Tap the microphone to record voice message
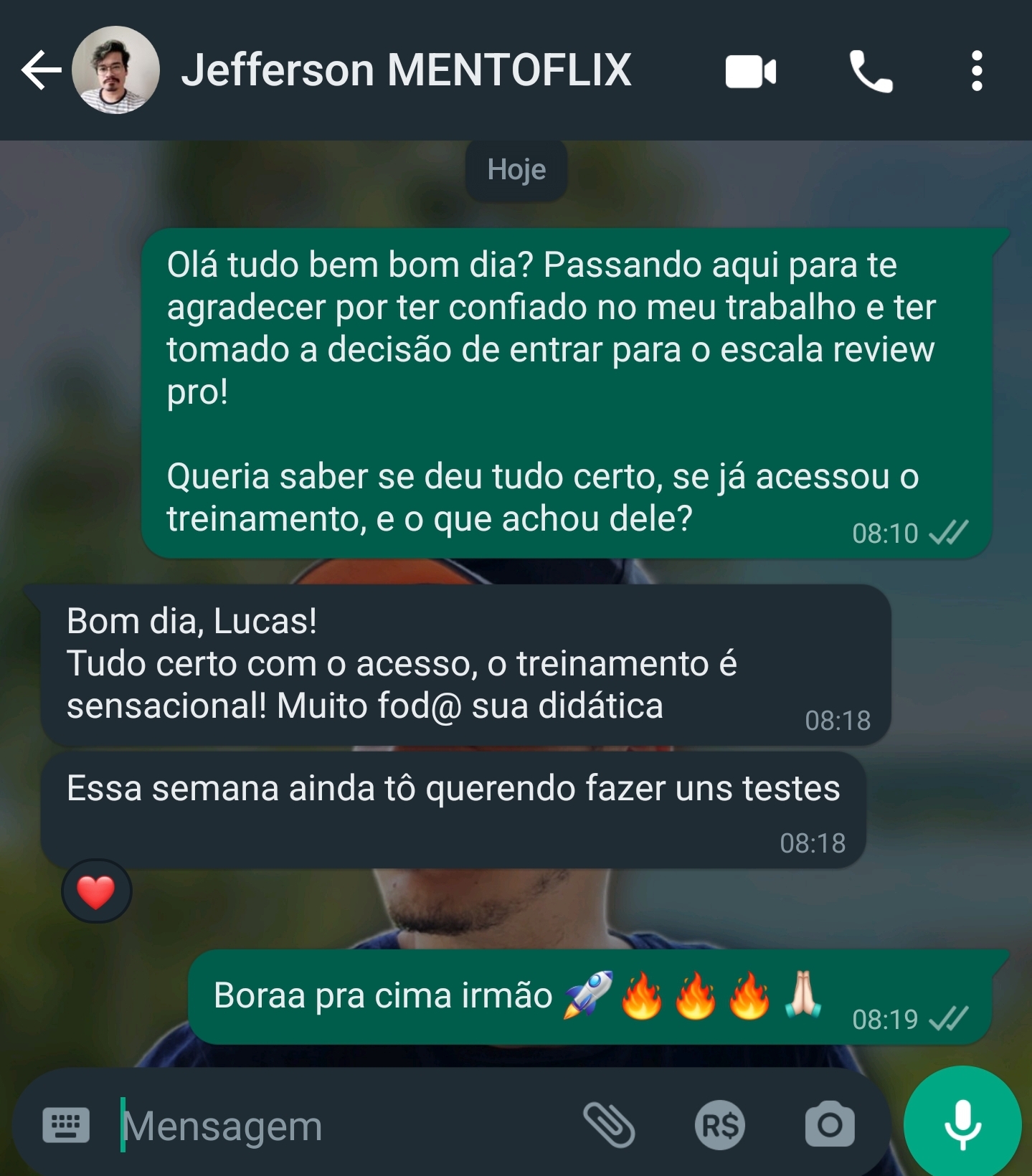The height and width of the screenshot is (1176, 1032). coord(962,1127)
